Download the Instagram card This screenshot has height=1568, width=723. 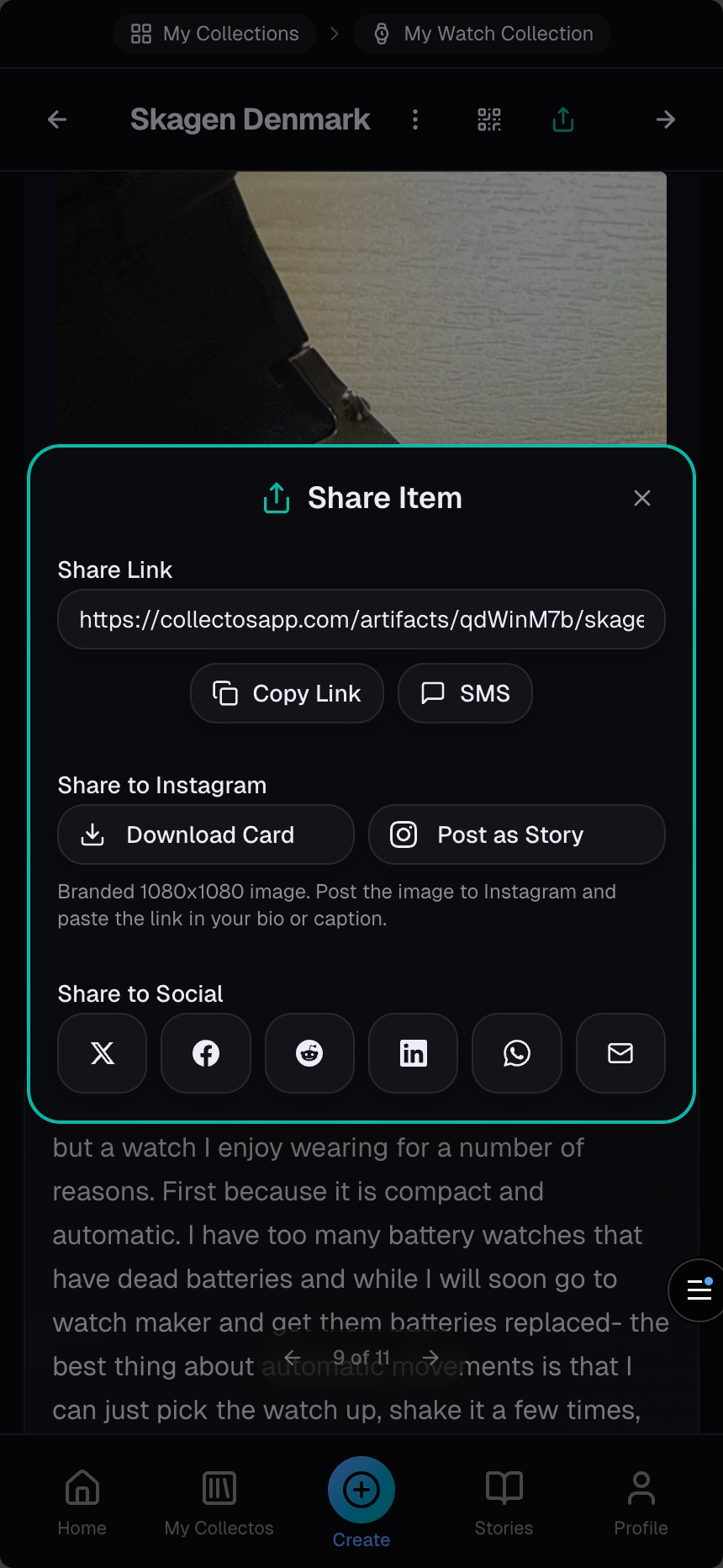206,834
